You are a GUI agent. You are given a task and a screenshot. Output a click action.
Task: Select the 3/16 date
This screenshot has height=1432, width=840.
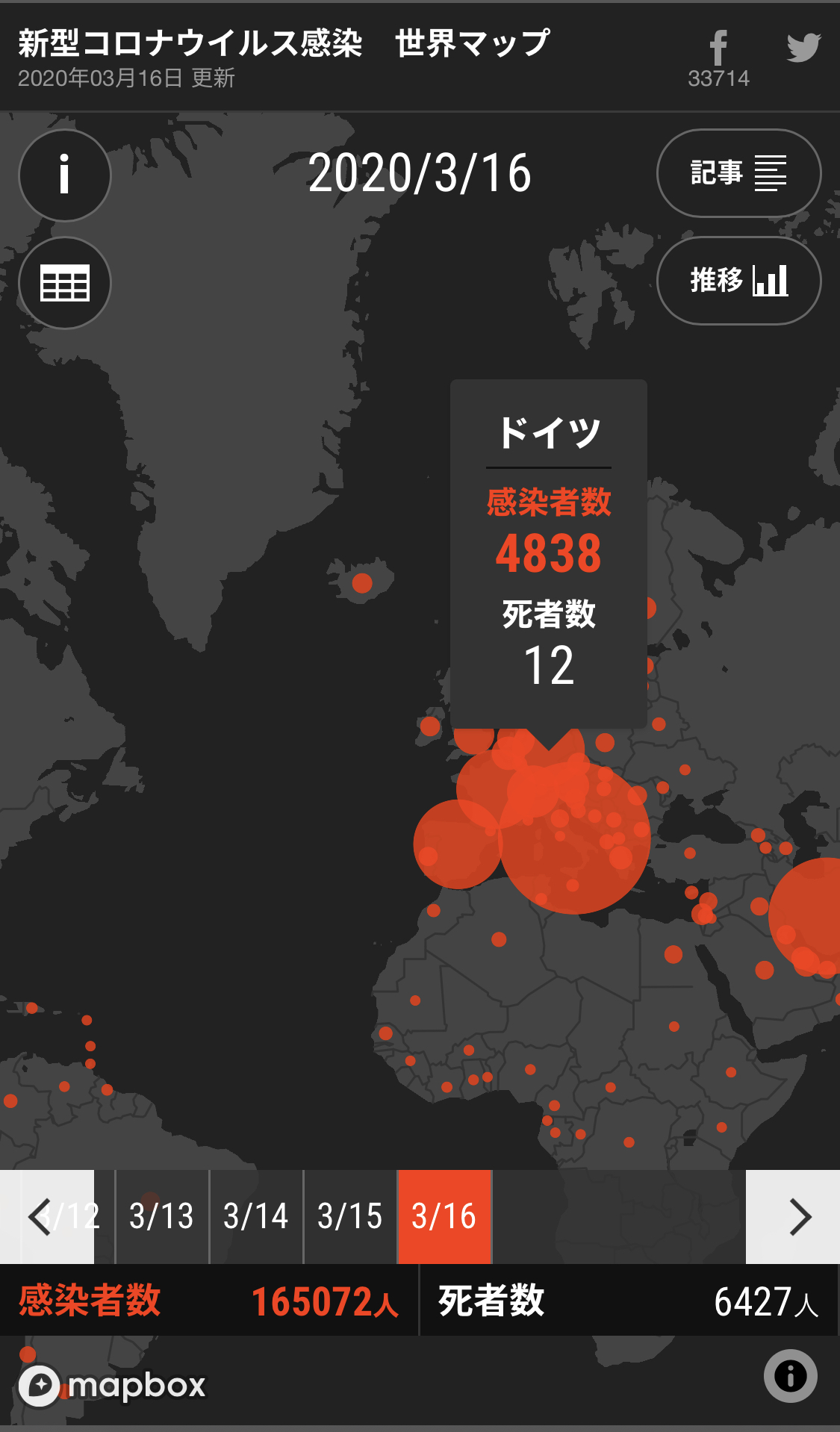(444, 1216)
